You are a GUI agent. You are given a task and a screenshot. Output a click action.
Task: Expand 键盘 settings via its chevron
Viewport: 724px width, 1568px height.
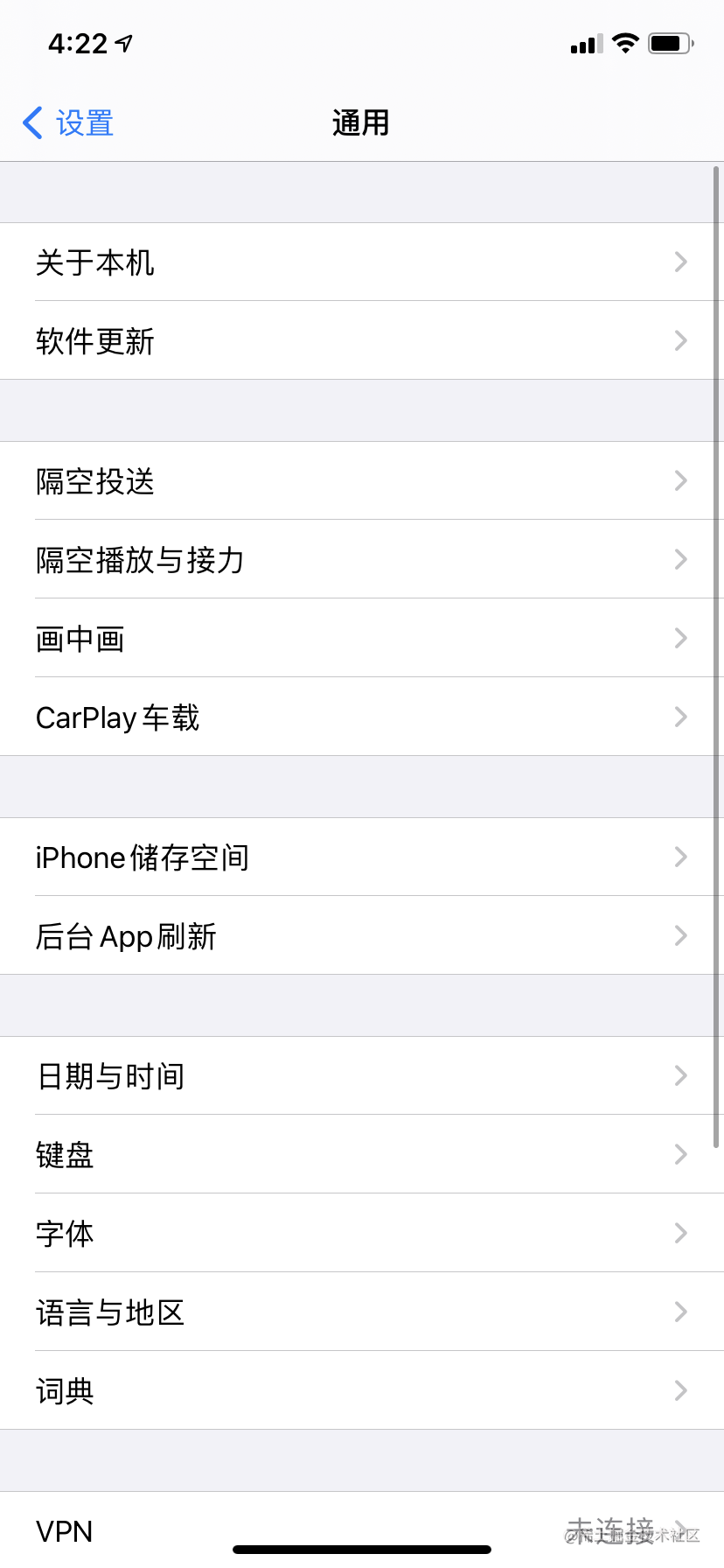click(x=681, y=1154)
